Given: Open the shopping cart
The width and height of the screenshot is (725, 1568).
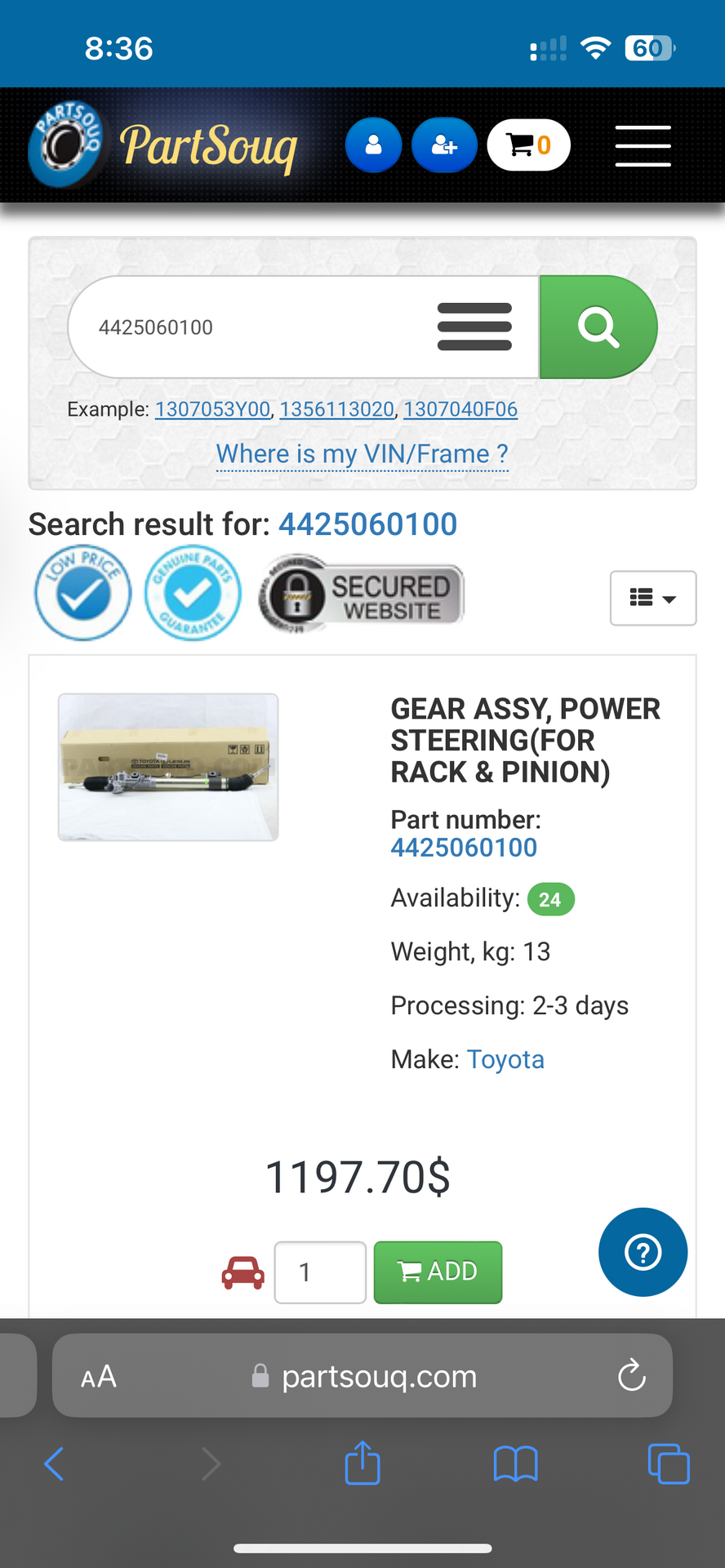Looking at the screenshot, I should point(528,145).
